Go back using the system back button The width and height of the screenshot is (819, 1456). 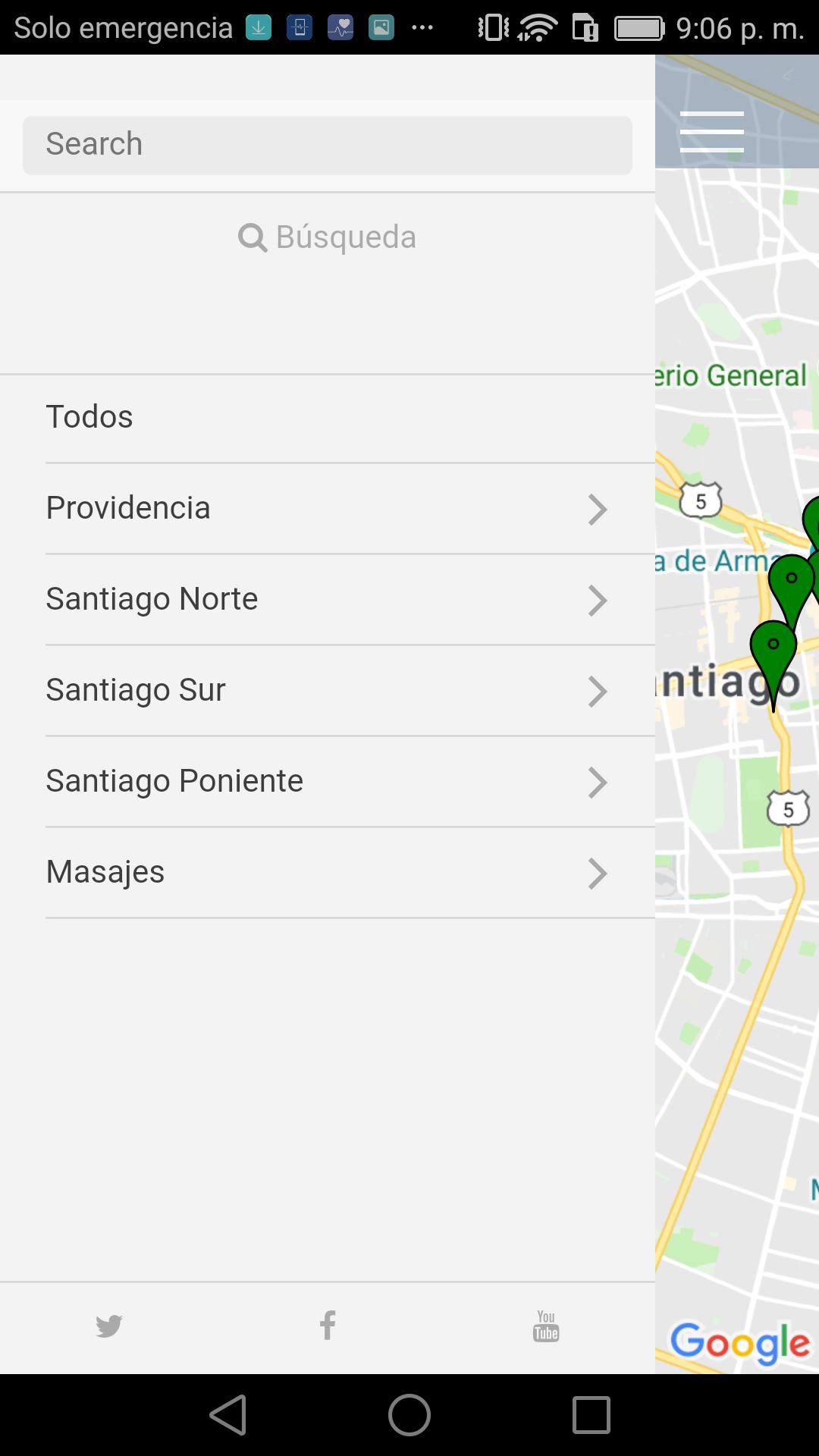tap(228, 1415)
